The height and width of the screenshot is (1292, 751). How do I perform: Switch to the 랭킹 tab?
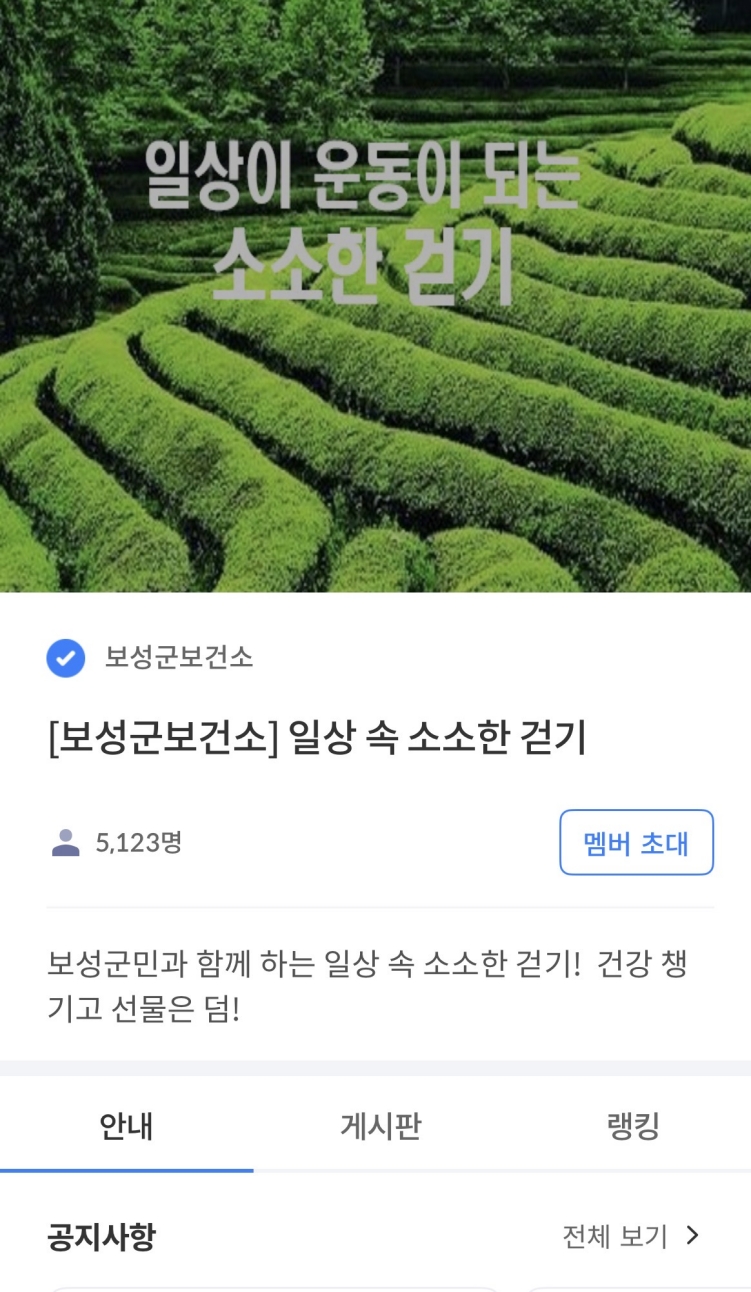point(633,1127)
